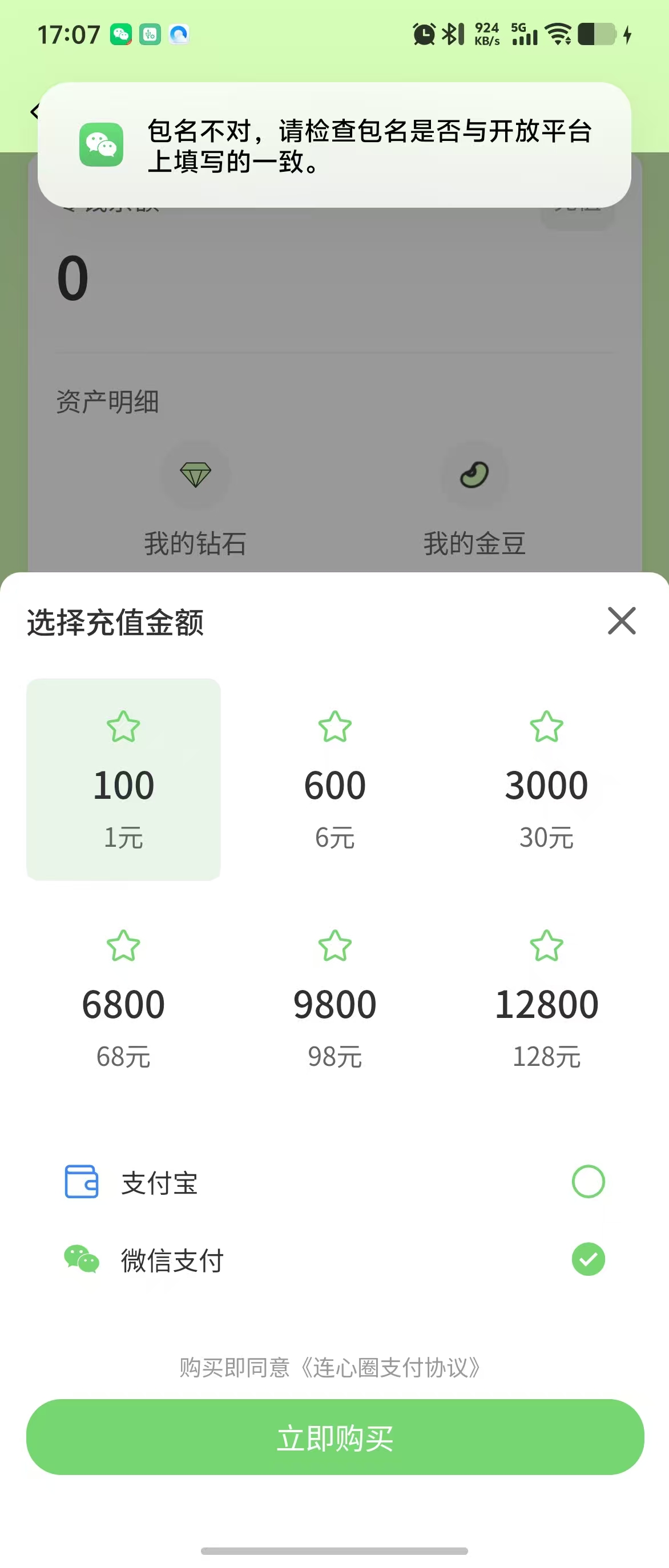This screenshot has width=669, height=1568.
Task: Select the 6800 stars for 68元 package
Action: (x=123, y=999)
